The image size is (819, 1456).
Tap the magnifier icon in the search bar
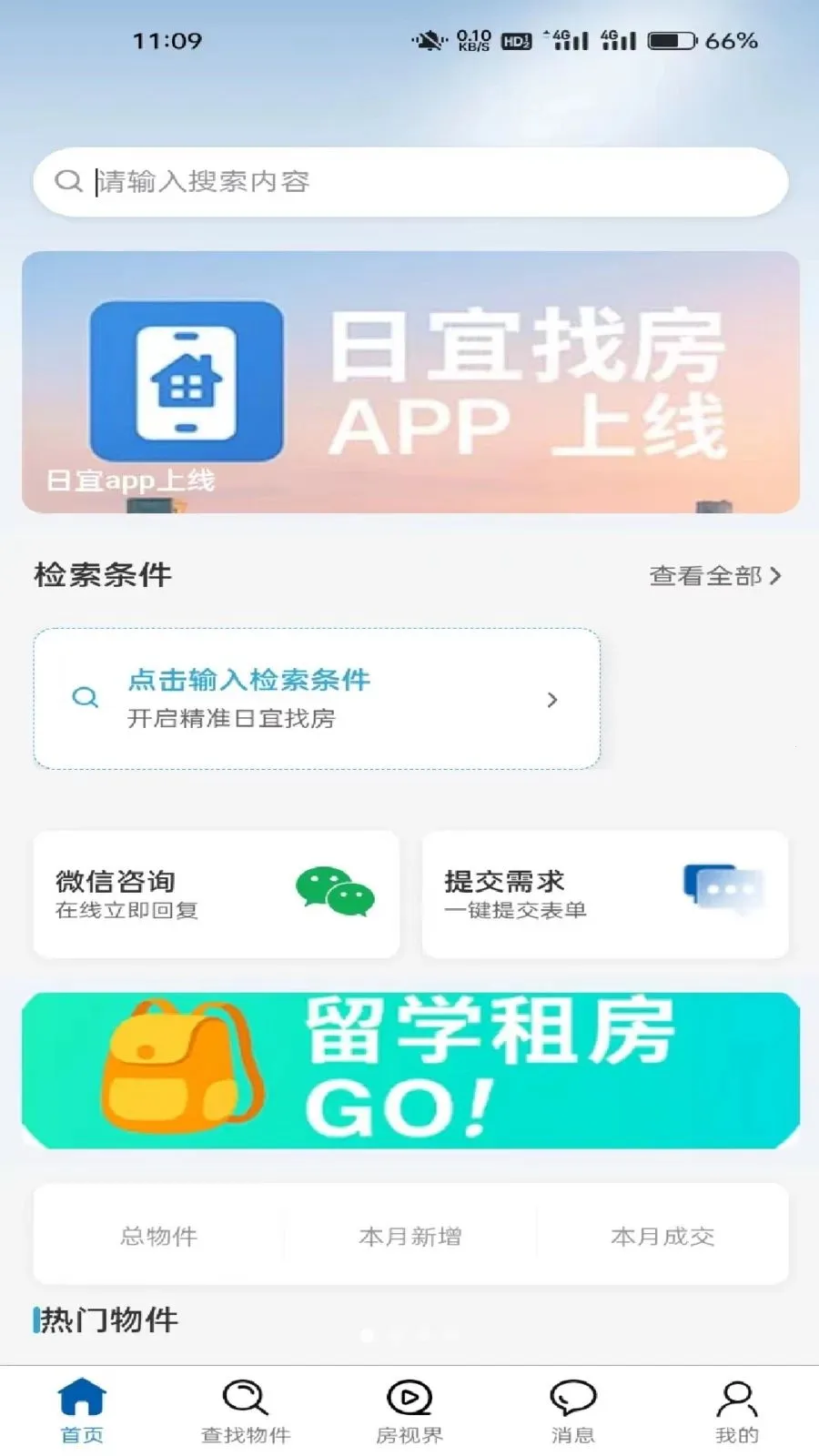(x=68, y=181)
